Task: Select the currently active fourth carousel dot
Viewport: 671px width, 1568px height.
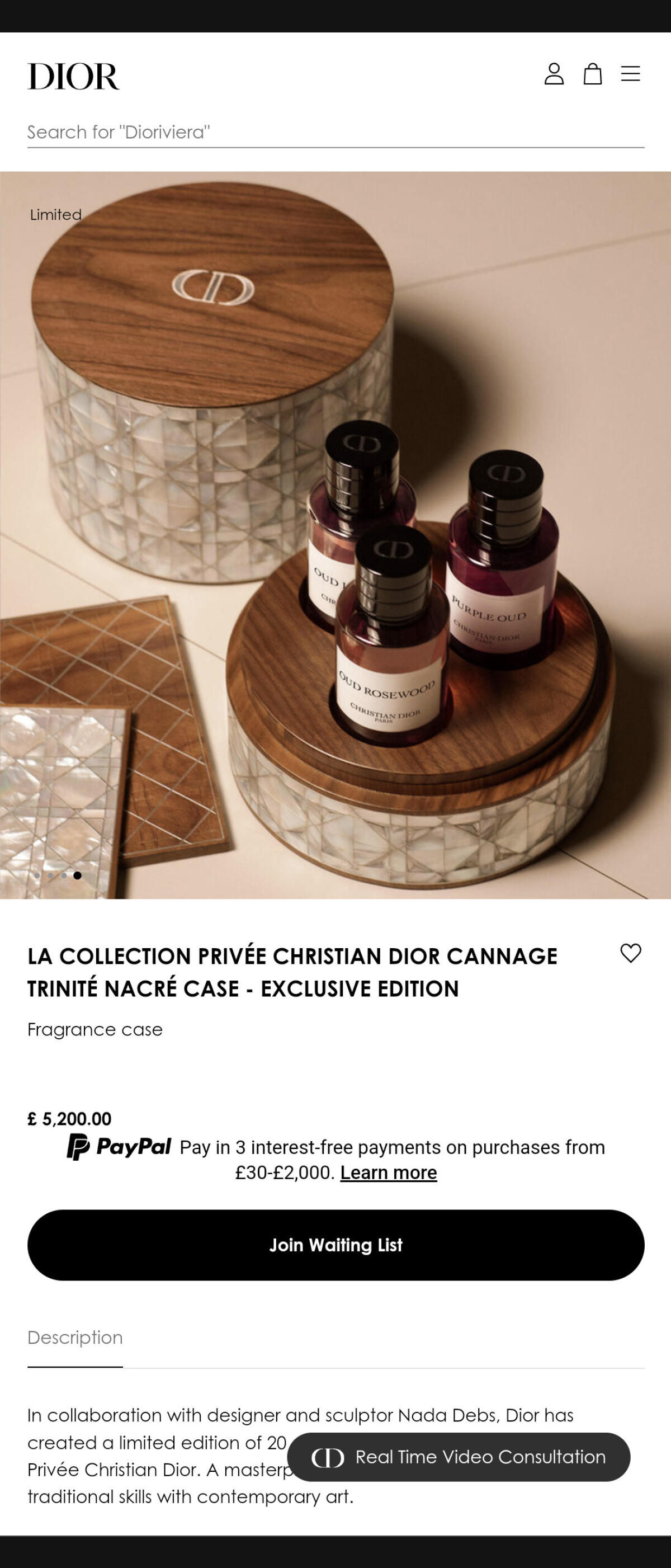Action: (x=77, y=875)
